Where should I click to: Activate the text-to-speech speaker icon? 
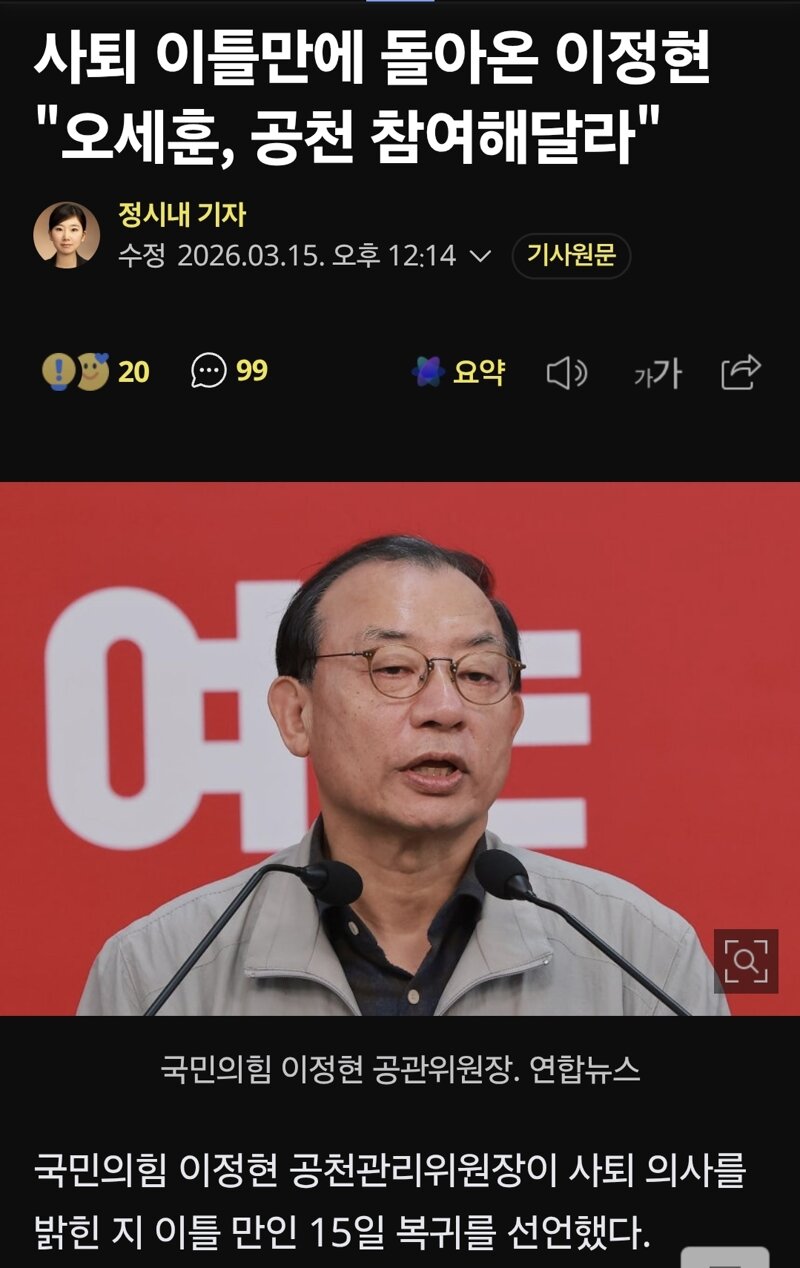(x=568, y=371)
